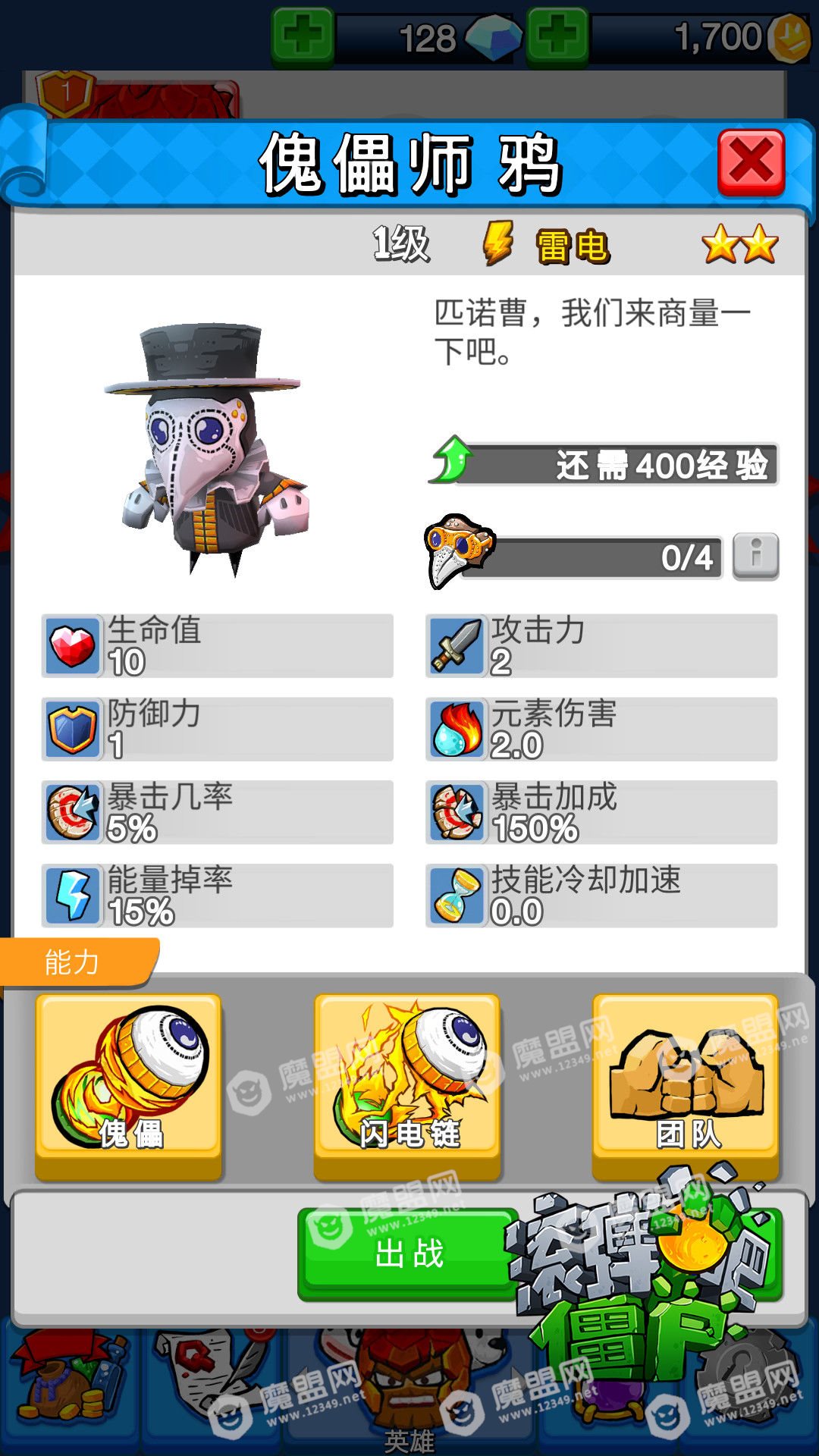Add more coins with the plus button

click(557, 36)
